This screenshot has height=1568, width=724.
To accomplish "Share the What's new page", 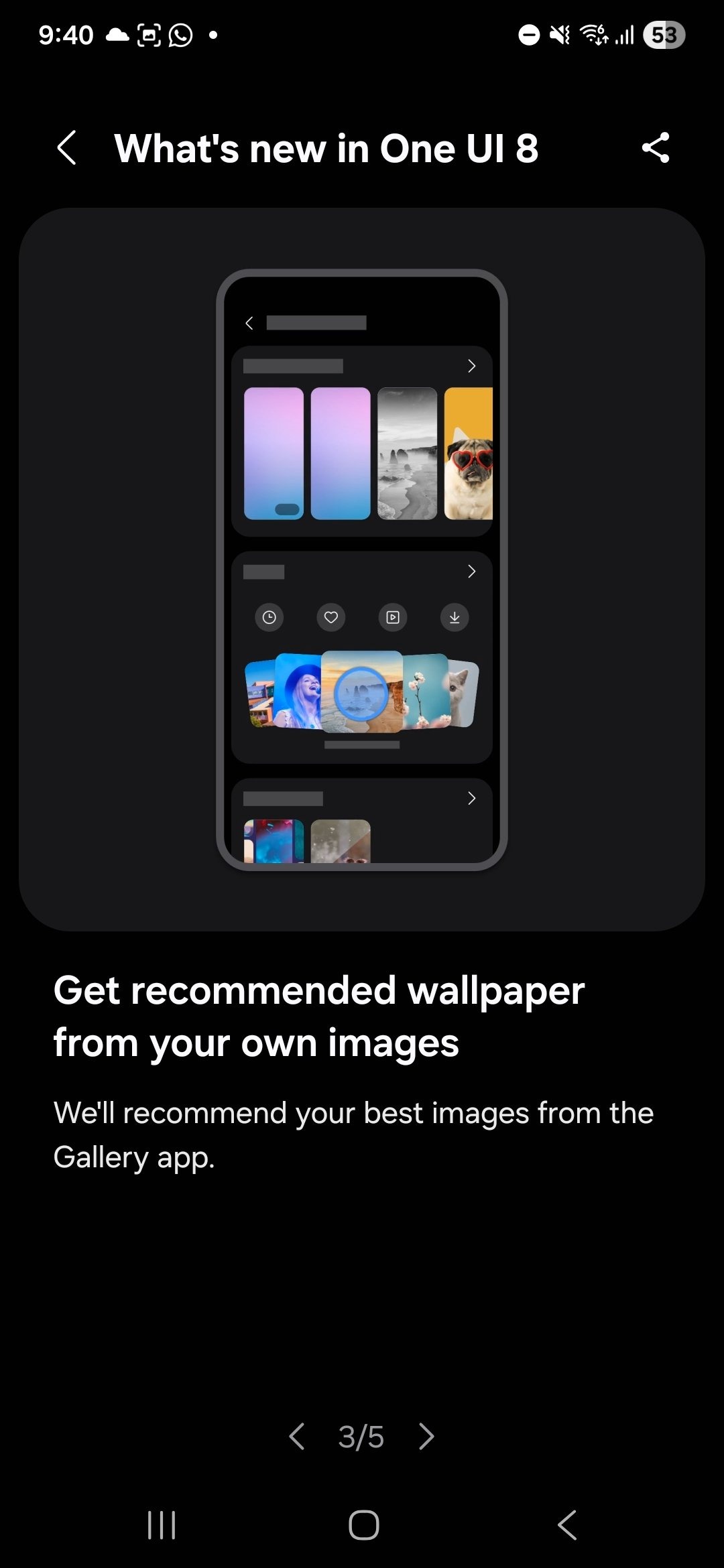I will [655, 147].
